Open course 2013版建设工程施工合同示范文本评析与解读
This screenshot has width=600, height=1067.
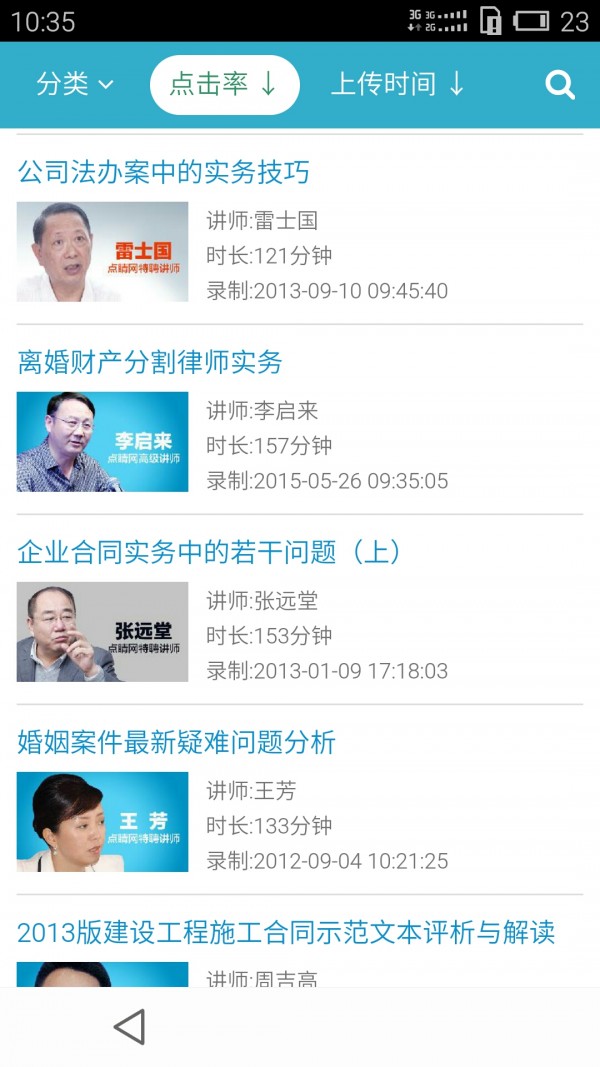coord(286,933)
